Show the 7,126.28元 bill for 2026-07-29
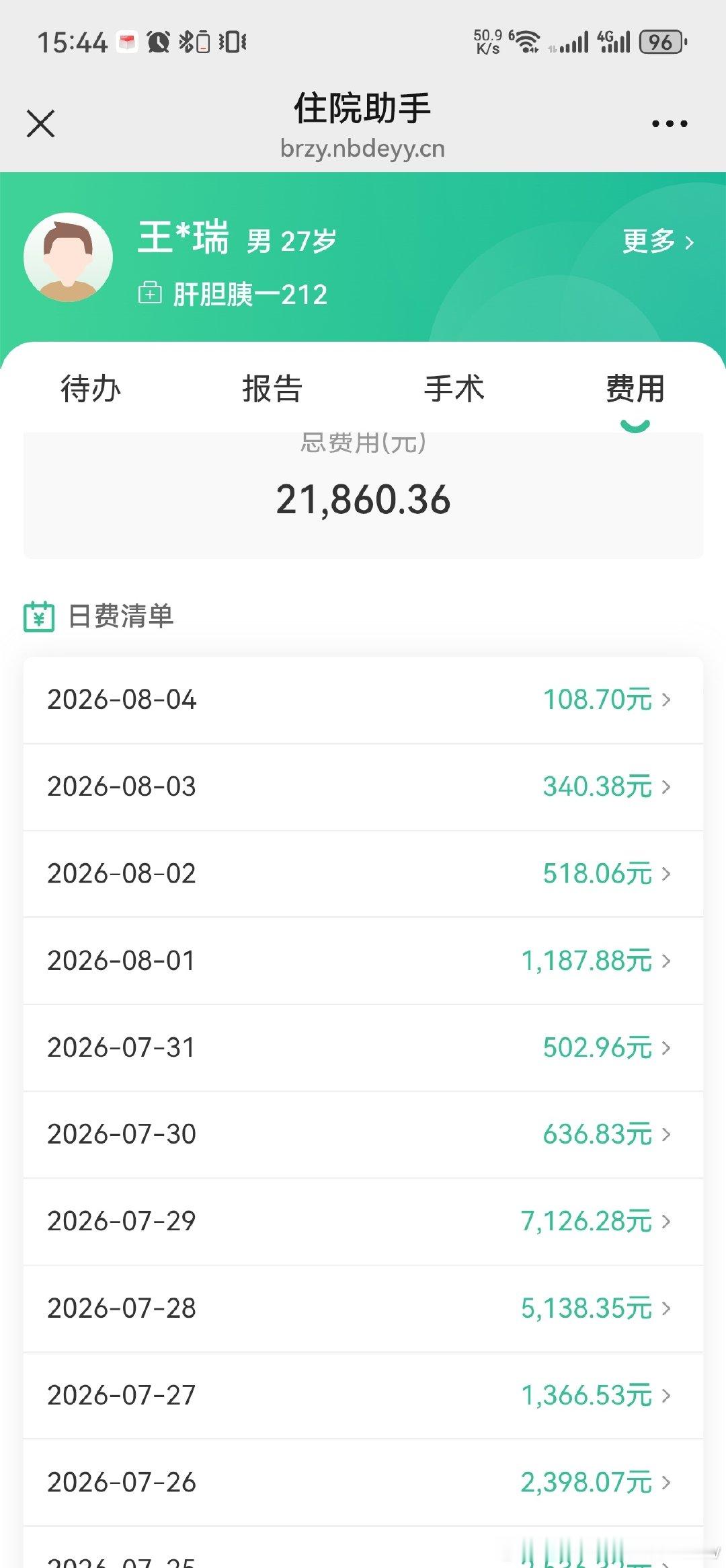The image size is (726, 1568). click(x=363, y=1221)
